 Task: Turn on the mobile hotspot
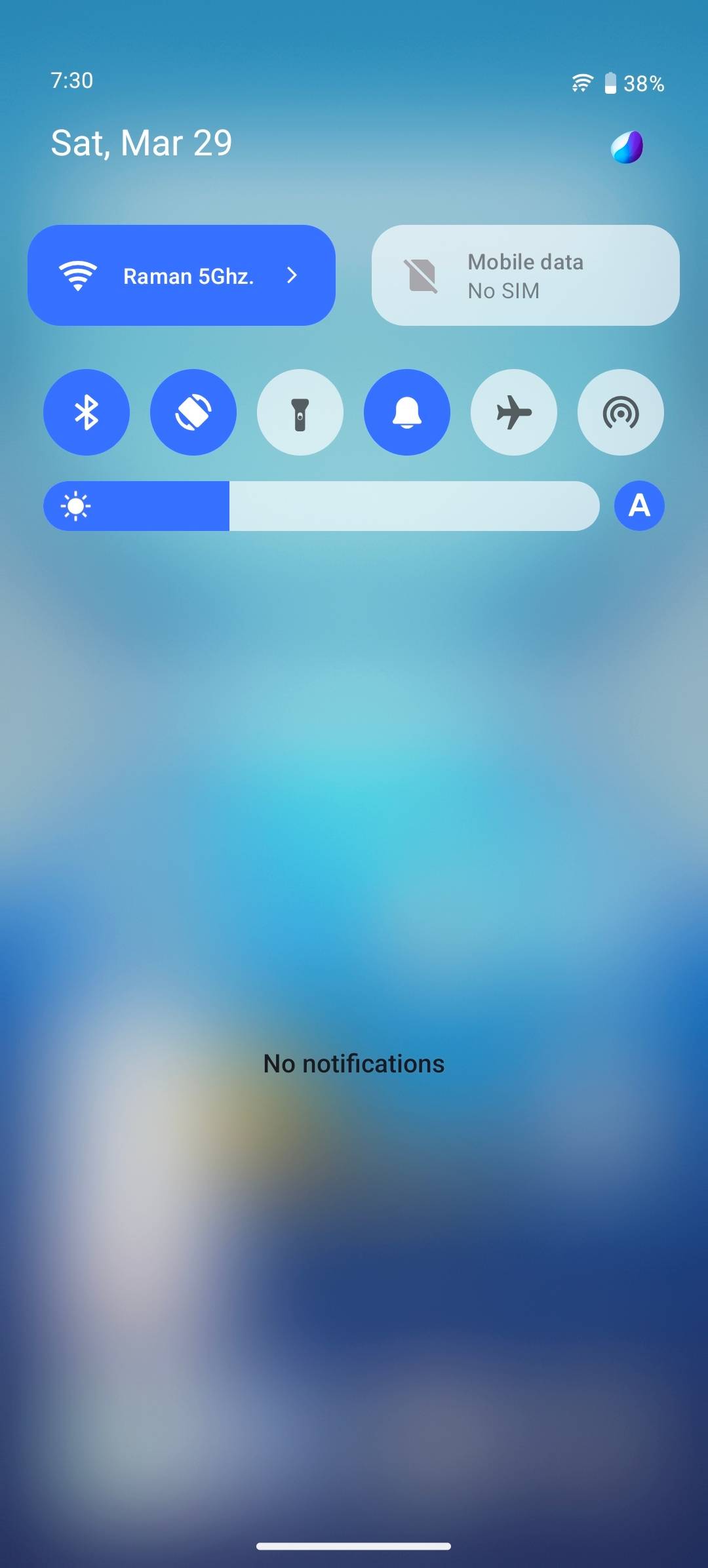click(621, 413)
